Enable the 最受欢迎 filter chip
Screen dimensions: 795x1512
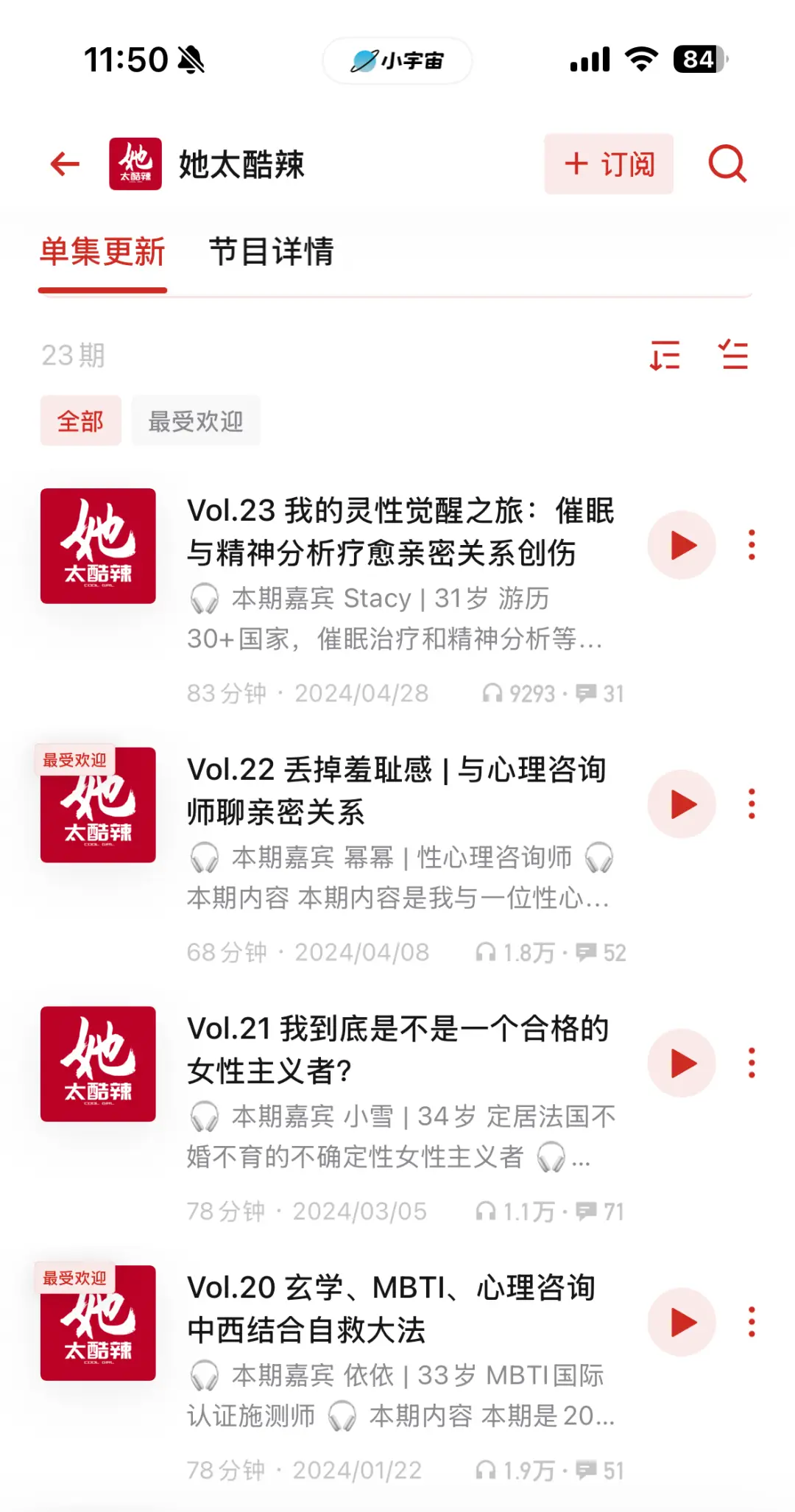pos(196,420)
